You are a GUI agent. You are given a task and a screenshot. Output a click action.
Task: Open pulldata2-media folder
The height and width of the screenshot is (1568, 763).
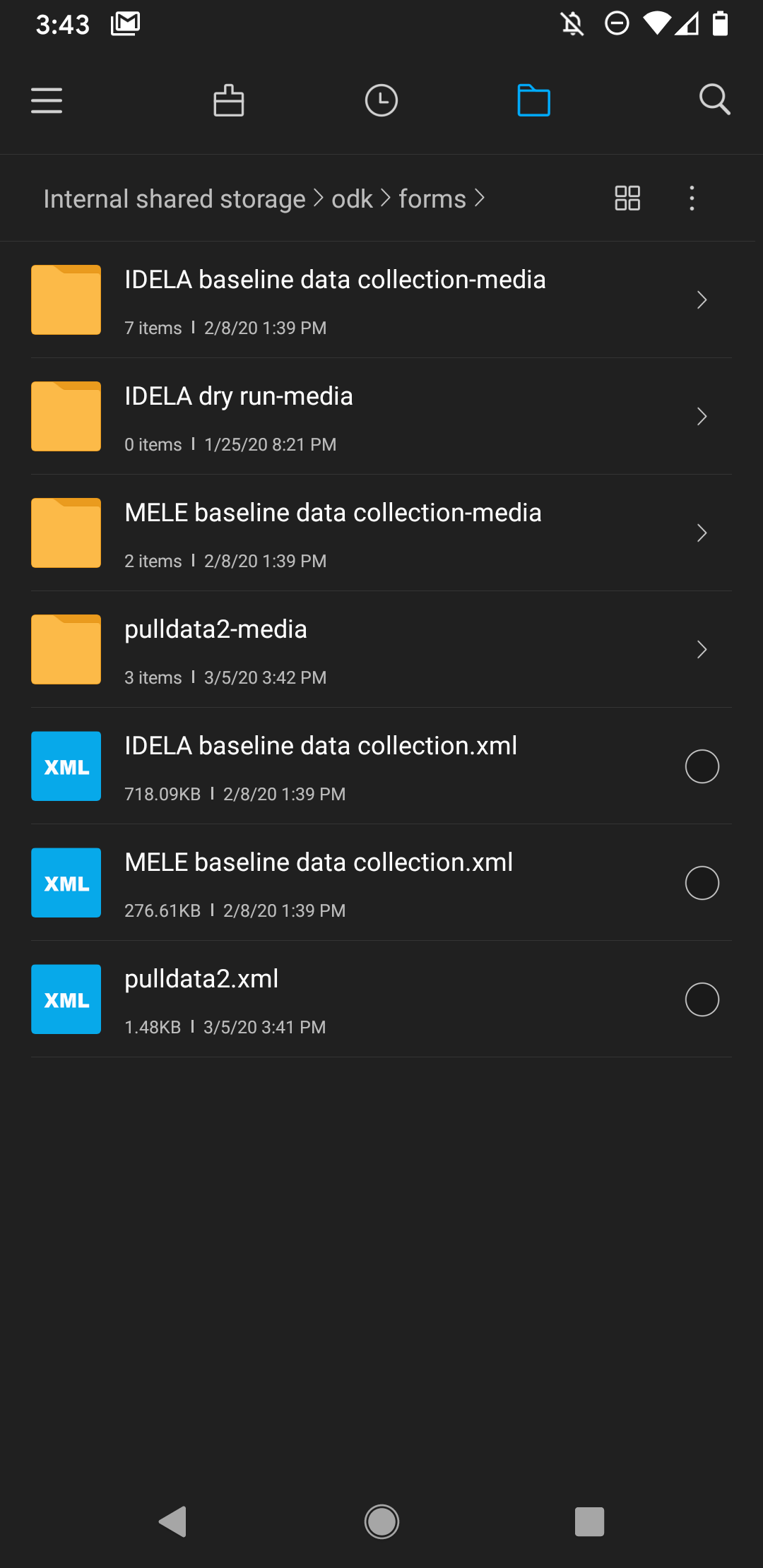(x=381, y=649)
